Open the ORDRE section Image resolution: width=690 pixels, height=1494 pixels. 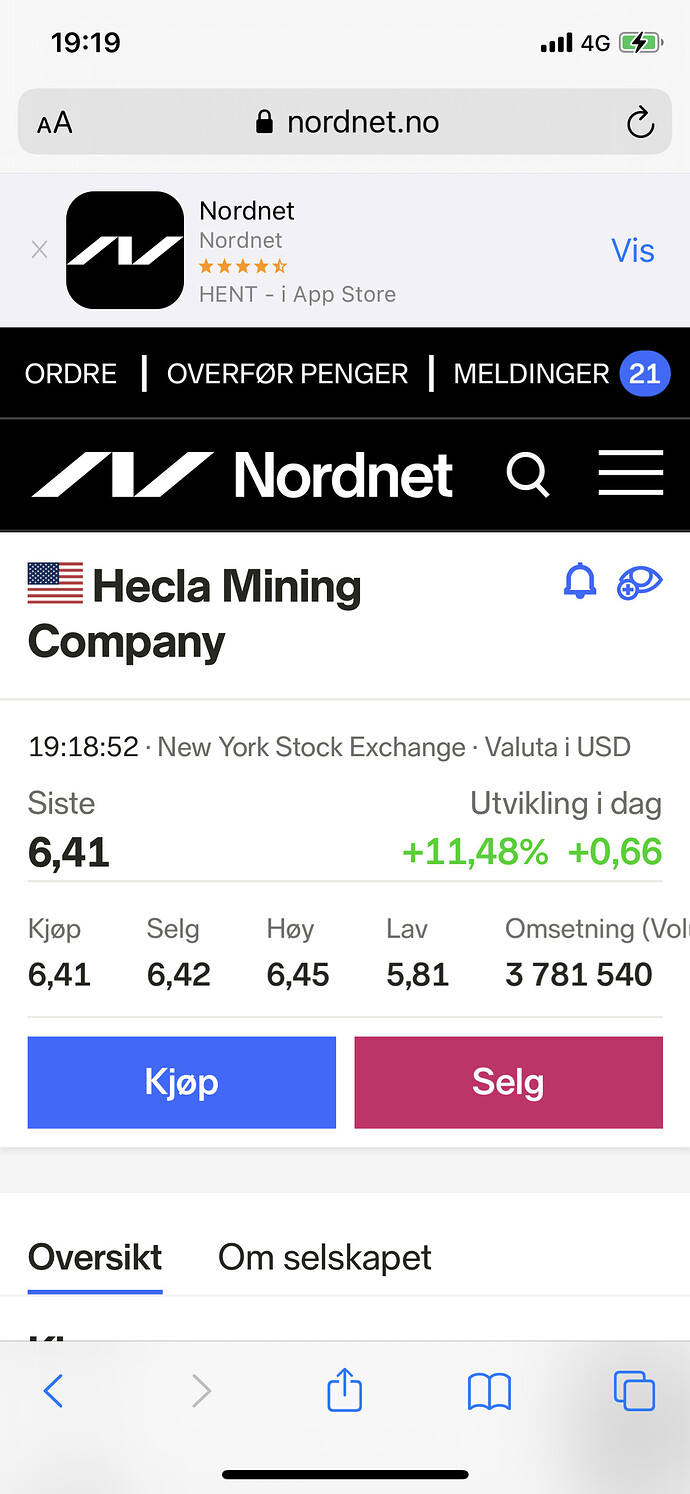71,374
